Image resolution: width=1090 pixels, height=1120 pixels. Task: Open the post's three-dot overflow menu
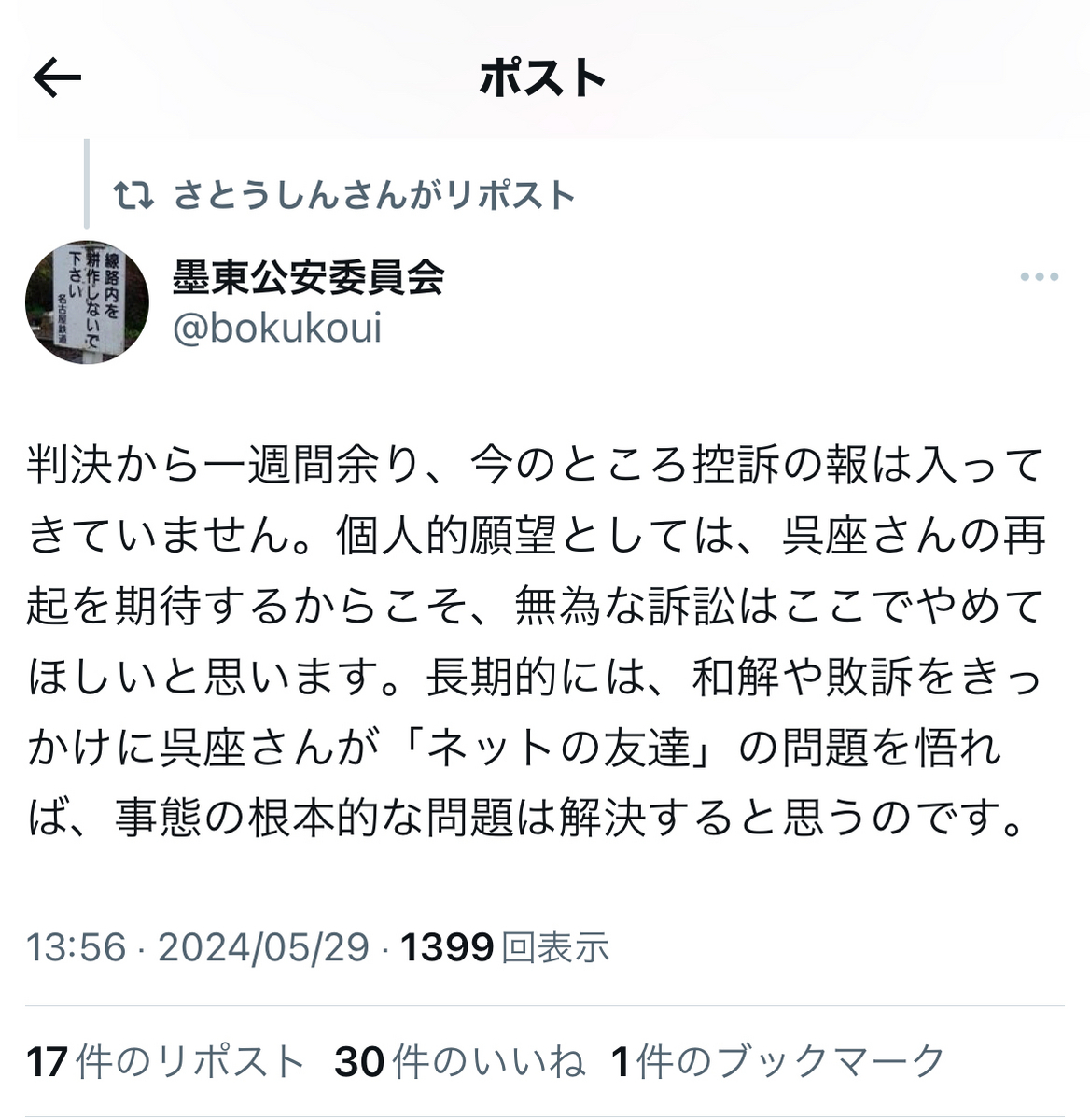1039,277
